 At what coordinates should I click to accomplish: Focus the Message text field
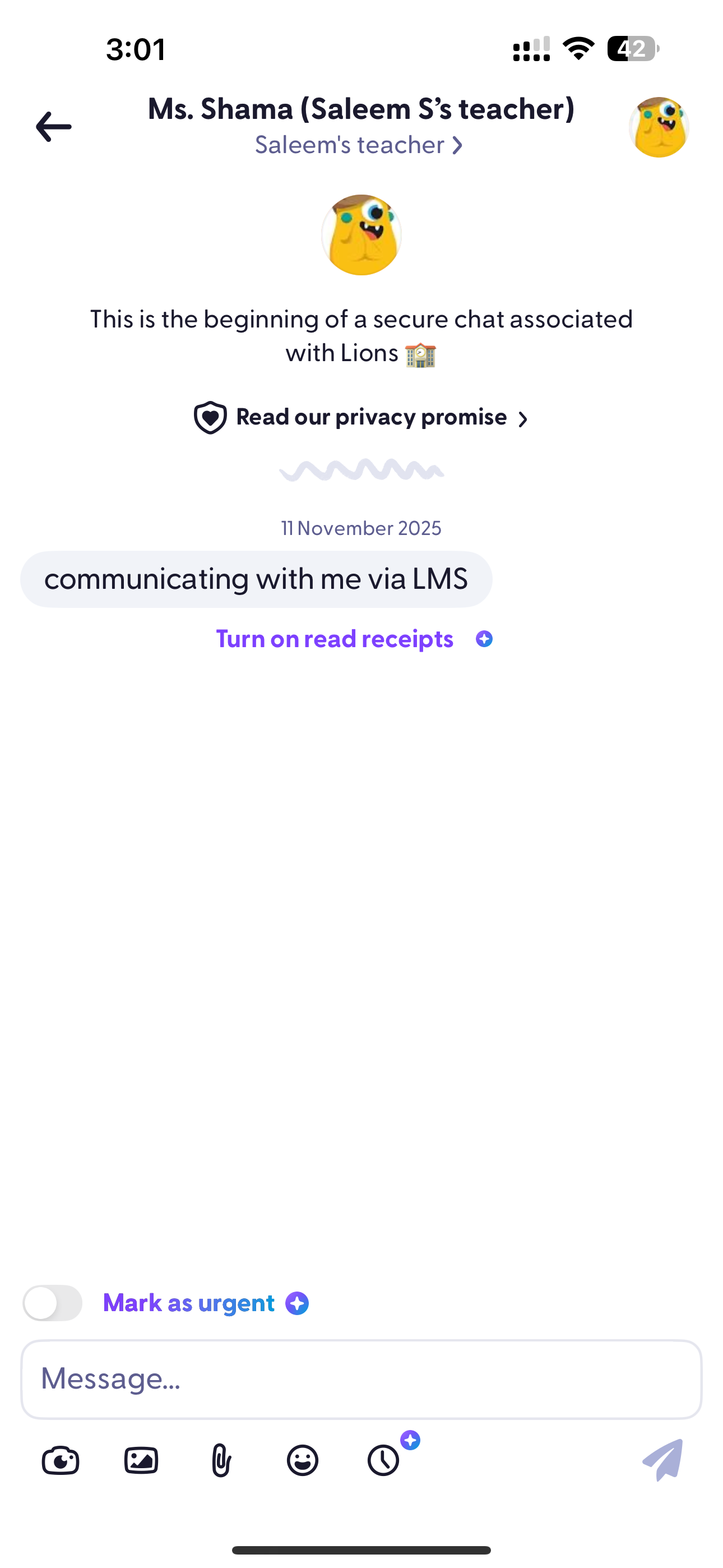pyautogui.click(x=361, y=1380)
